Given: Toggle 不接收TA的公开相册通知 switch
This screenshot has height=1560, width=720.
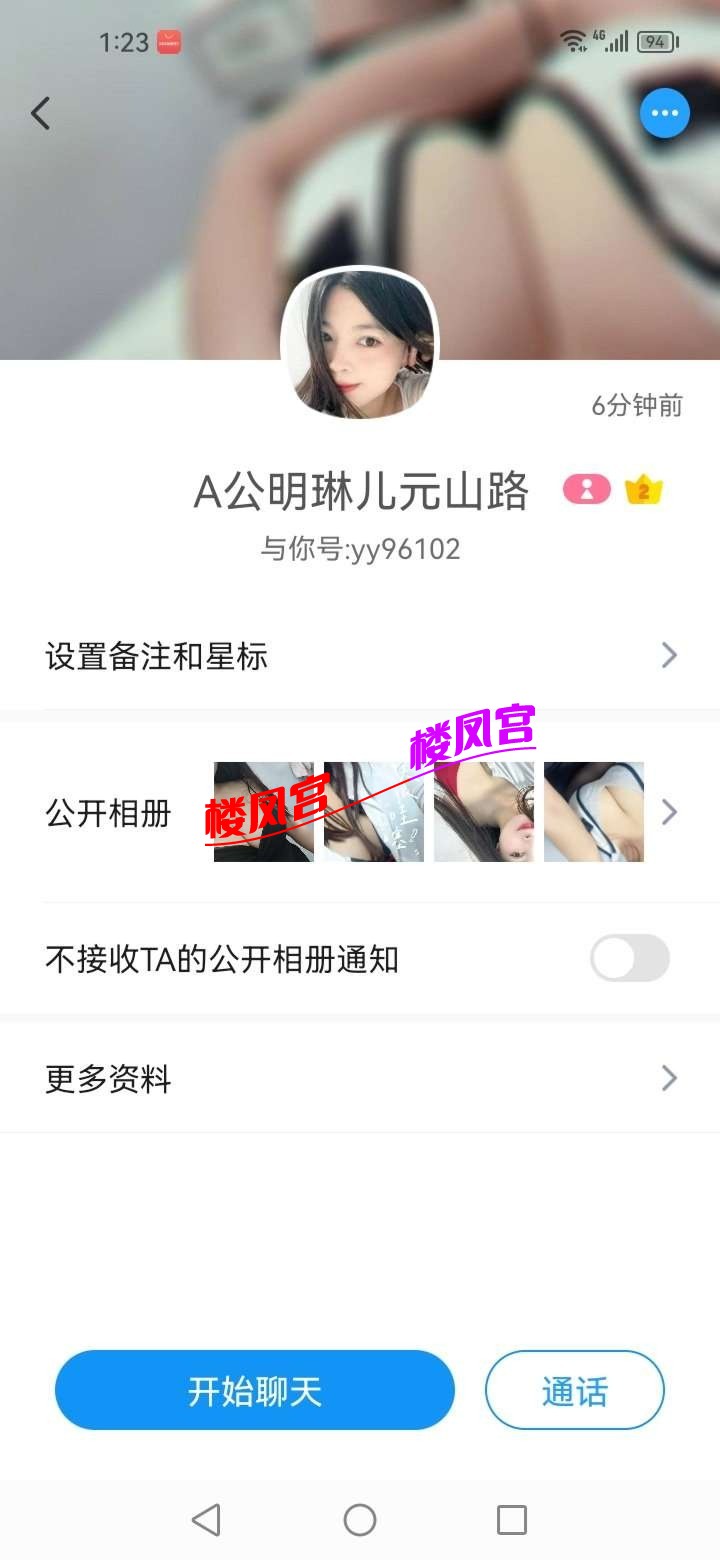Looking at the screenshot, I should coord(629,959).
